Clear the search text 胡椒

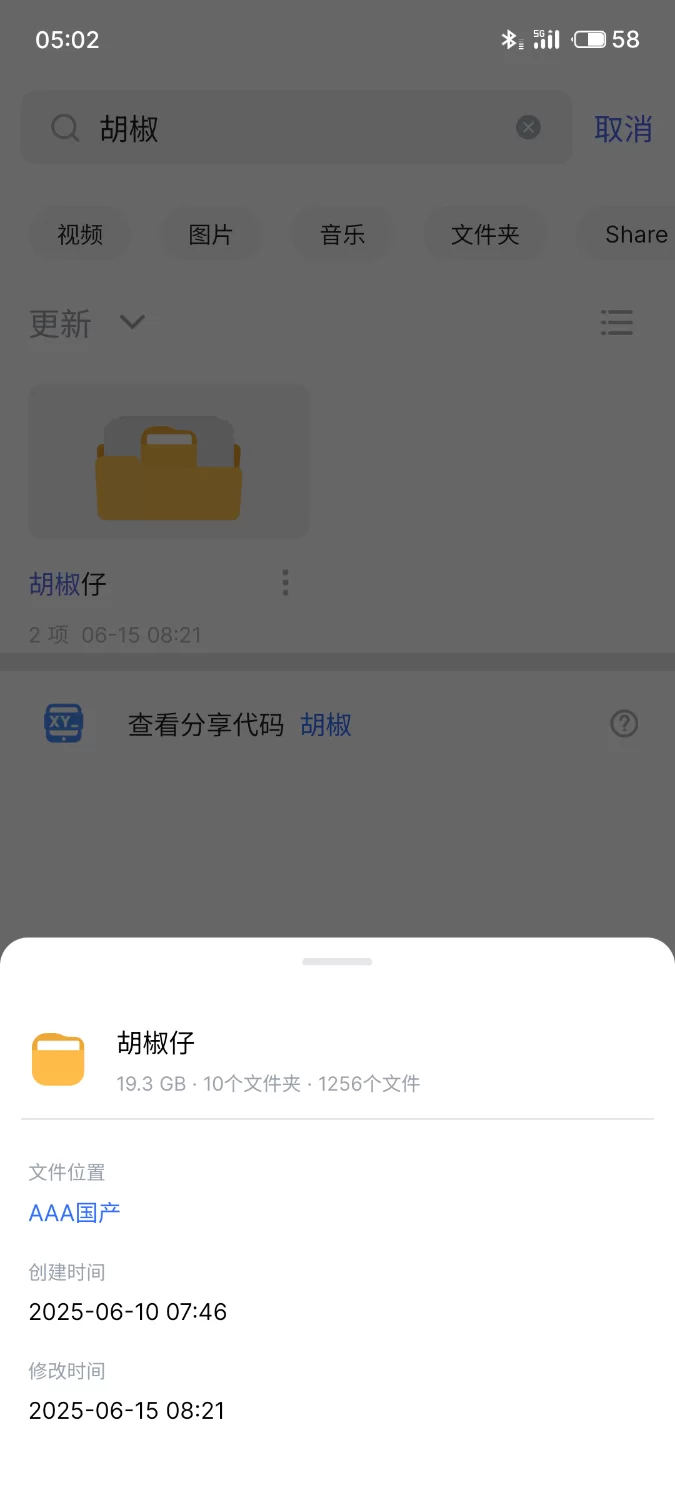pos(528,127)
